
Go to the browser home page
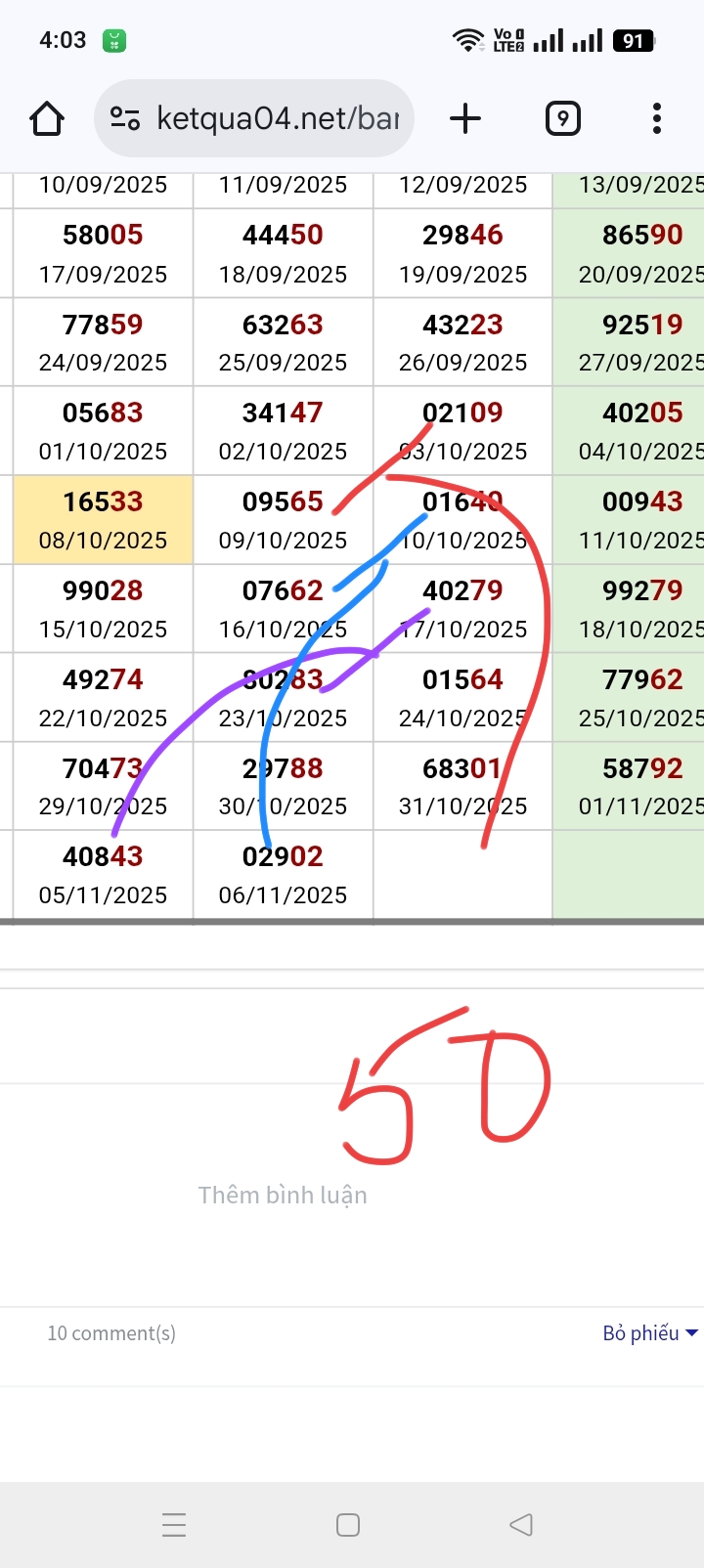[x=47, y=119]
